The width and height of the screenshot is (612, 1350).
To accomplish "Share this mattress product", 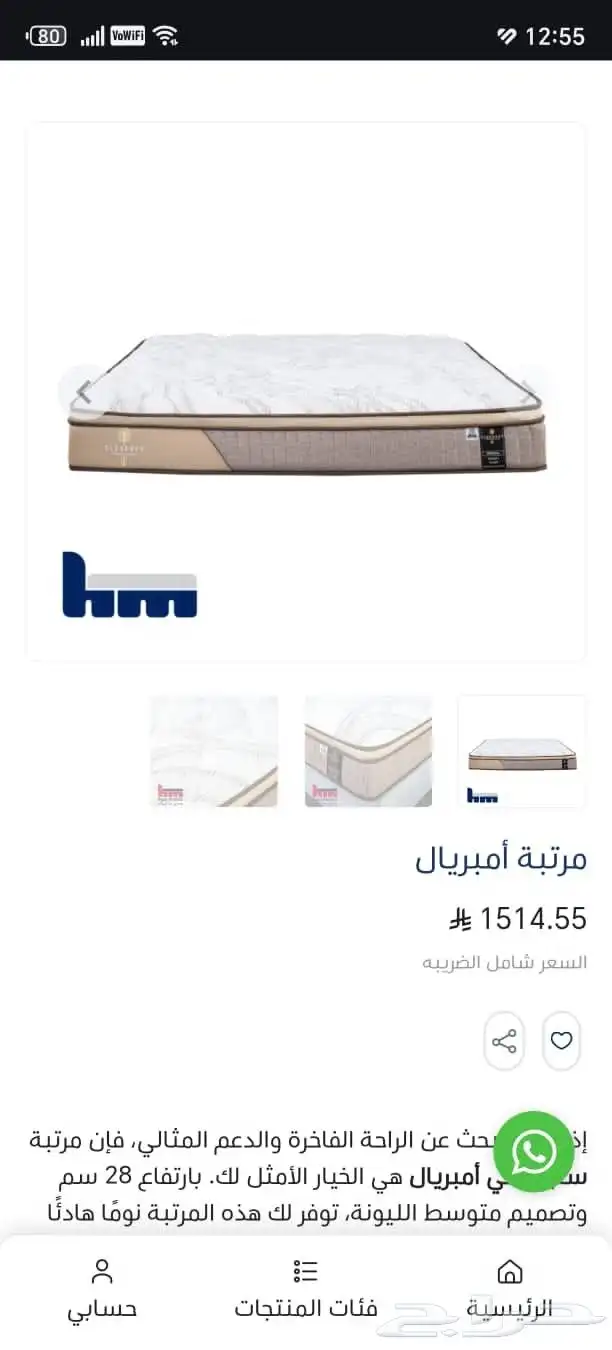I will (504, 1041).
